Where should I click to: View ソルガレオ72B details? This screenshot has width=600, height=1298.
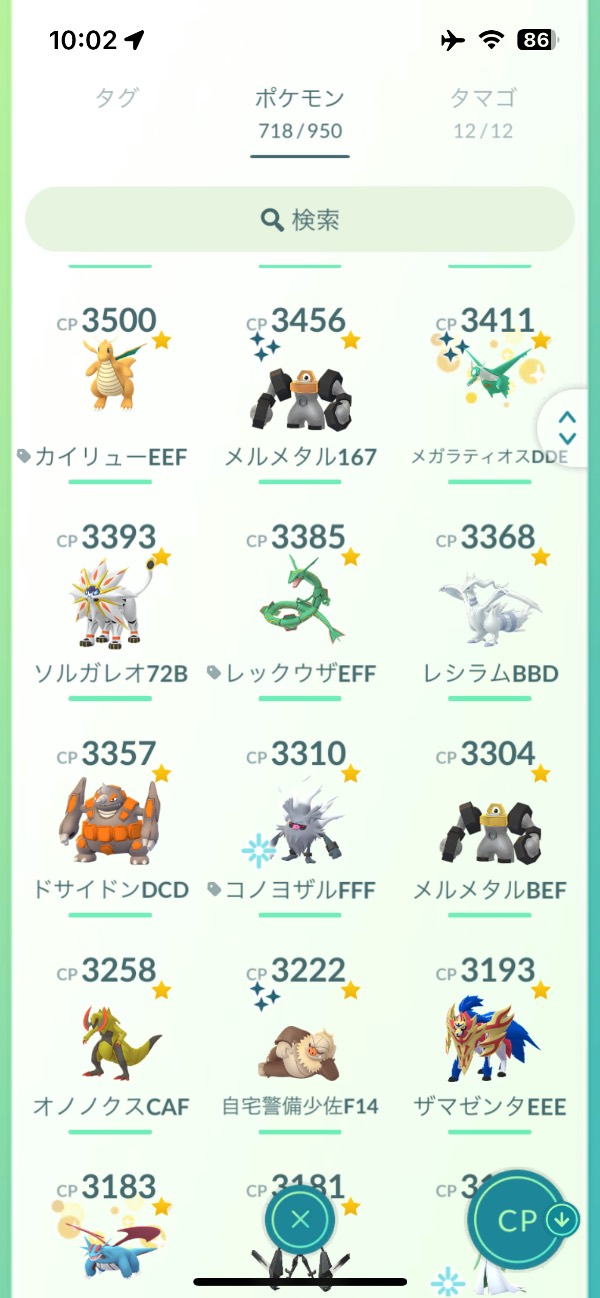click(x=110, y=602)
